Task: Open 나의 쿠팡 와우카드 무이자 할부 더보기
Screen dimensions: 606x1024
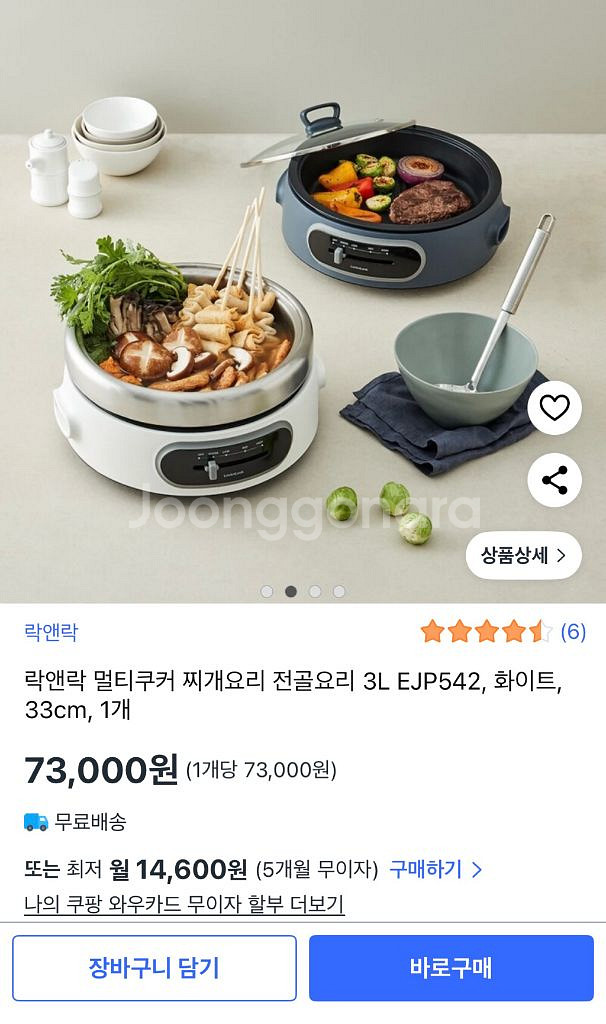Action: (x=184, y=904)
